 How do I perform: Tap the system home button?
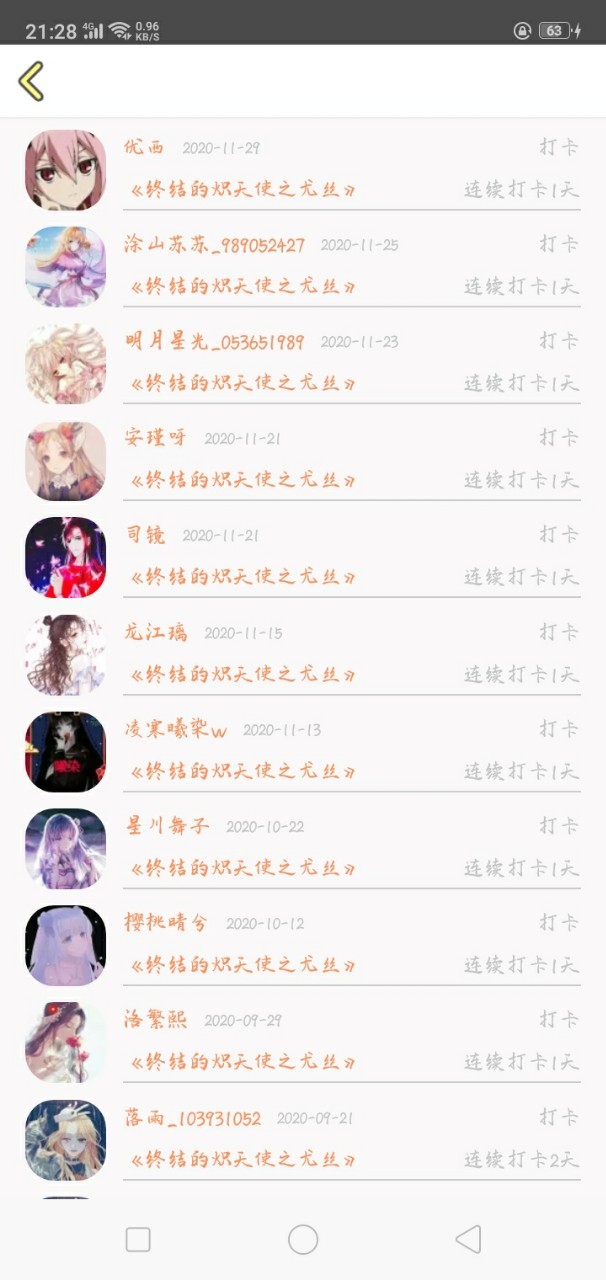point(303,1240)
